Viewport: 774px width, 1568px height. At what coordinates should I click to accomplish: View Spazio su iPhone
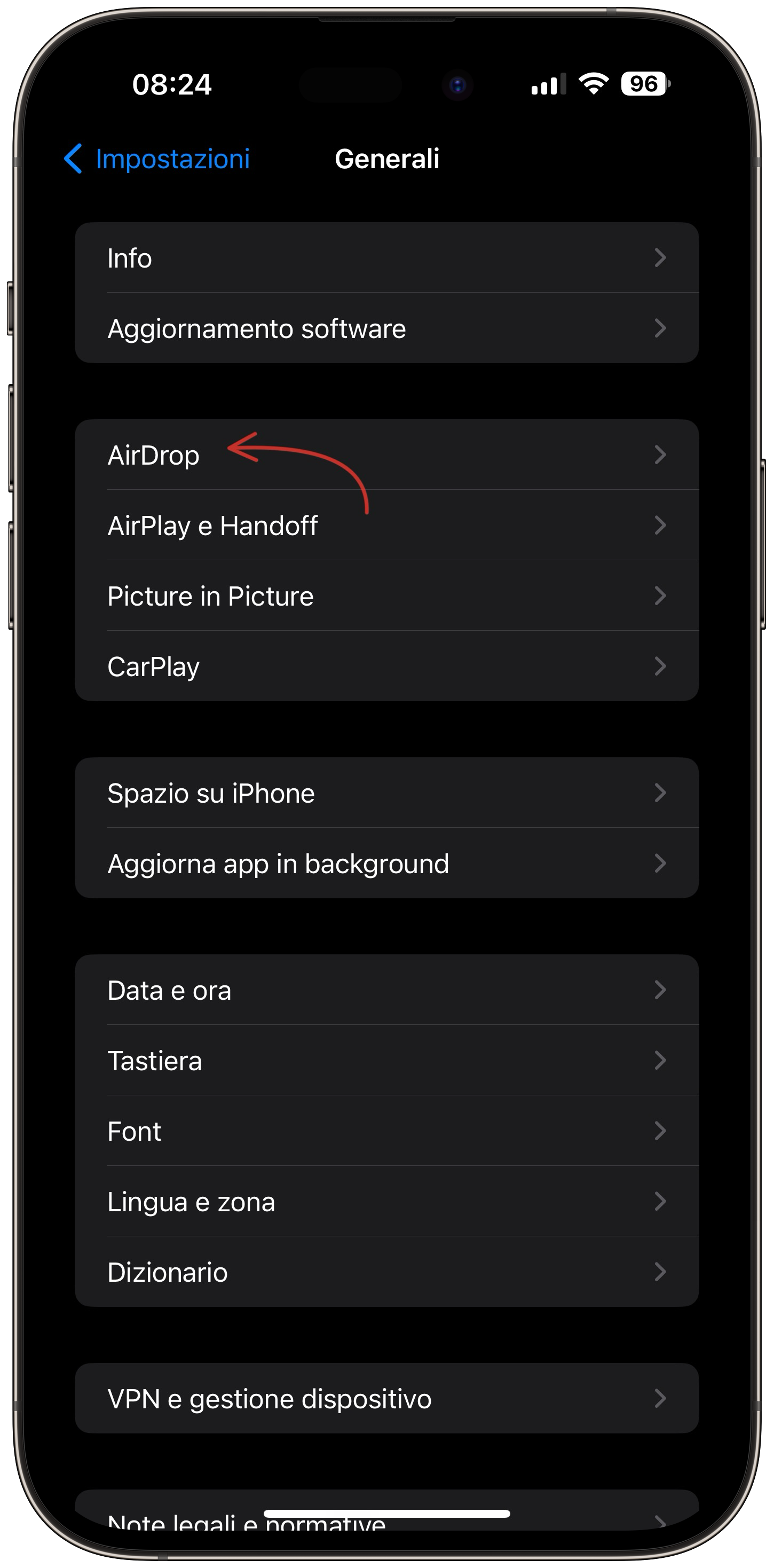click(386, 793)
